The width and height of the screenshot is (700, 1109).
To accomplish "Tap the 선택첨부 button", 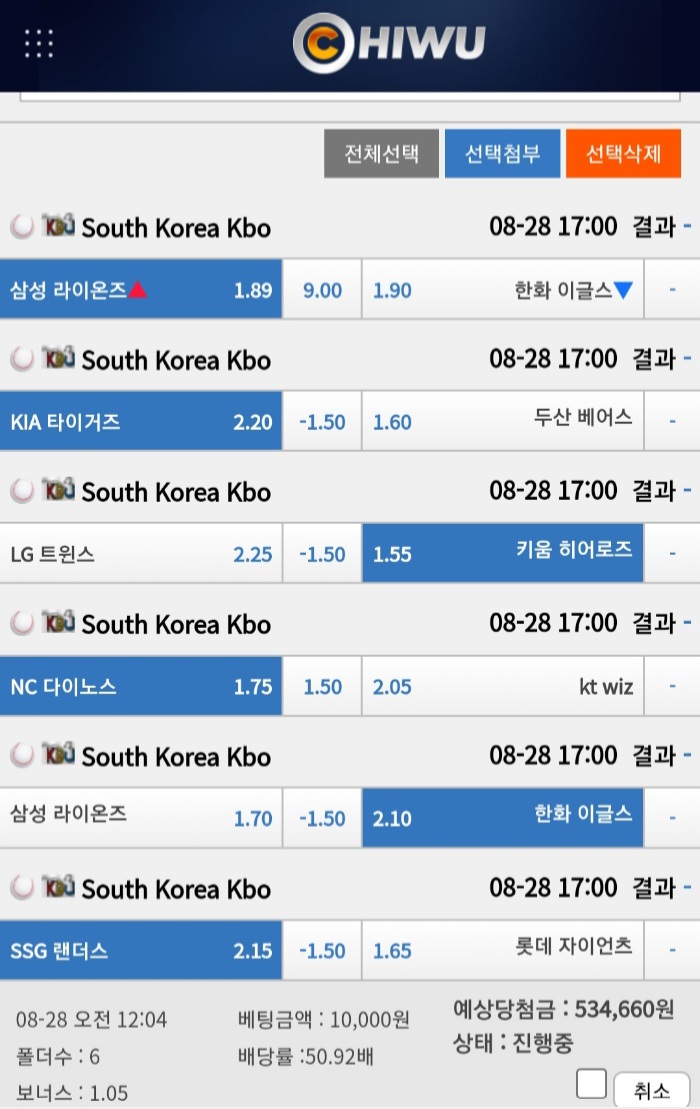I will pos(503,153).
